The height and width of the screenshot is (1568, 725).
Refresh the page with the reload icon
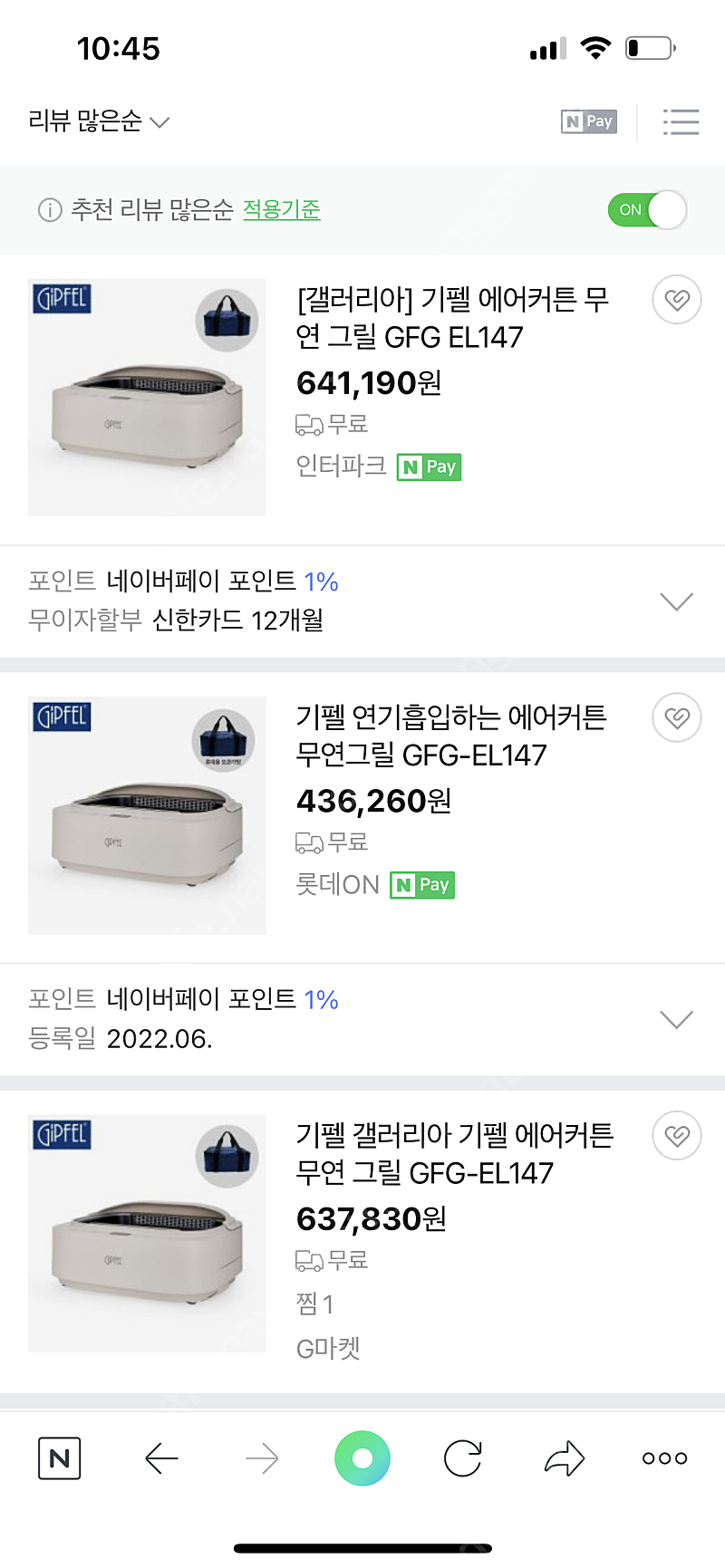pyautogui.click(x=463, y=1458)
